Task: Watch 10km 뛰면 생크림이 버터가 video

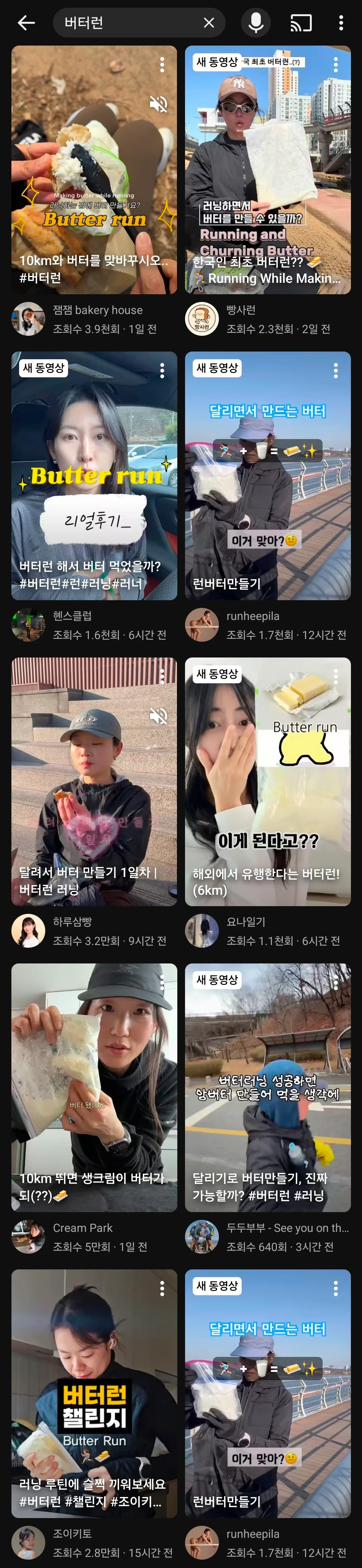Action: pyautogui.click(x=94, y=1088)
